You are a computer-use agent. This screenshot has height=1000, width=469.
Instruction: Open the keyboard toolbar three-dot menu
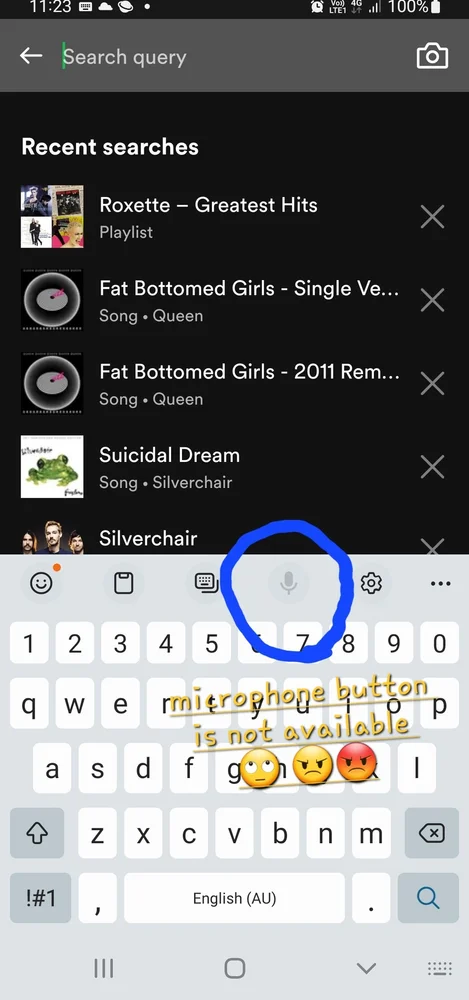coord(440,583)
